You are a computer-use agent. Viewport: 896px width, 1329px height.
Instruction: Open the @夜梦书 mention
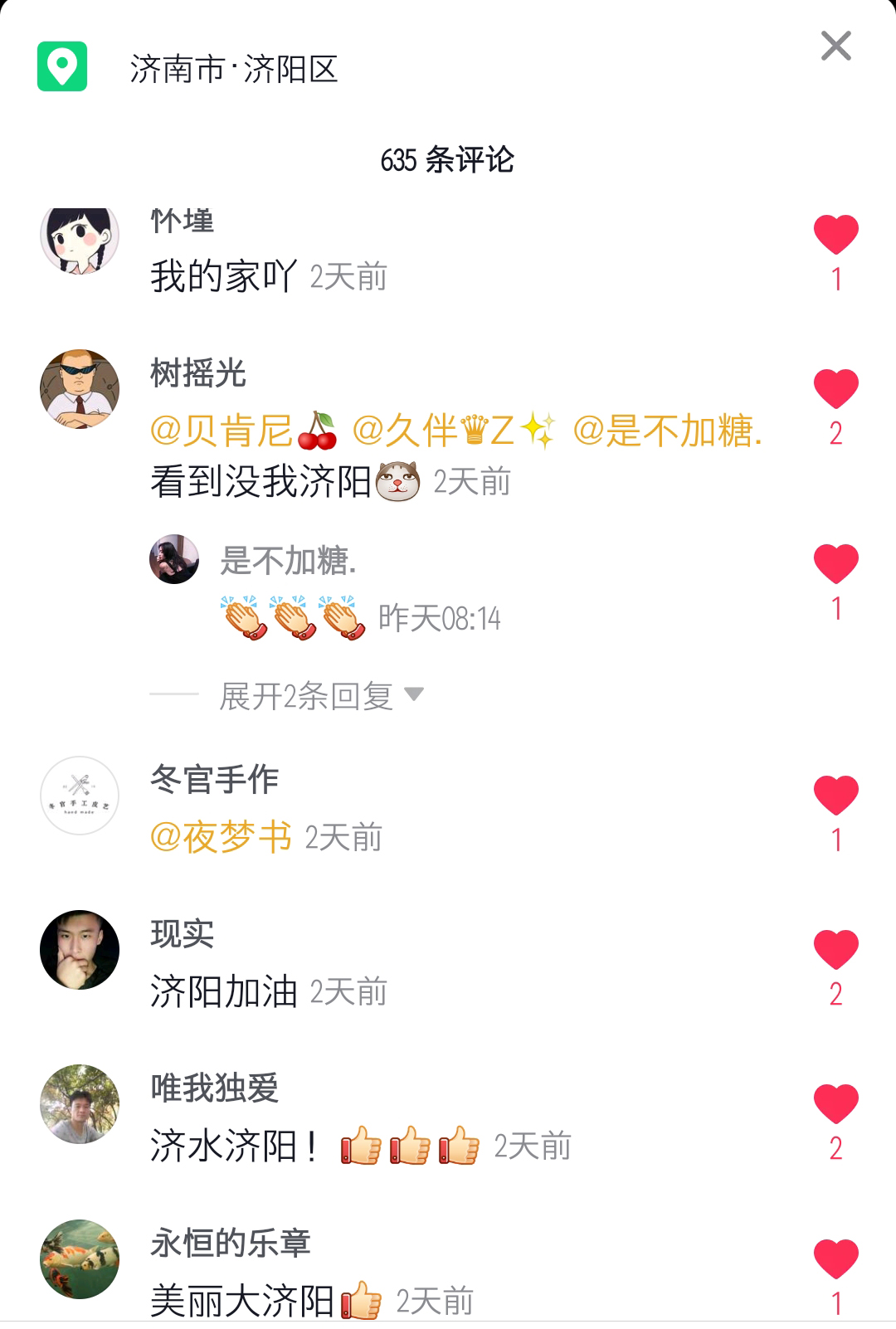(x=221, y=837)
